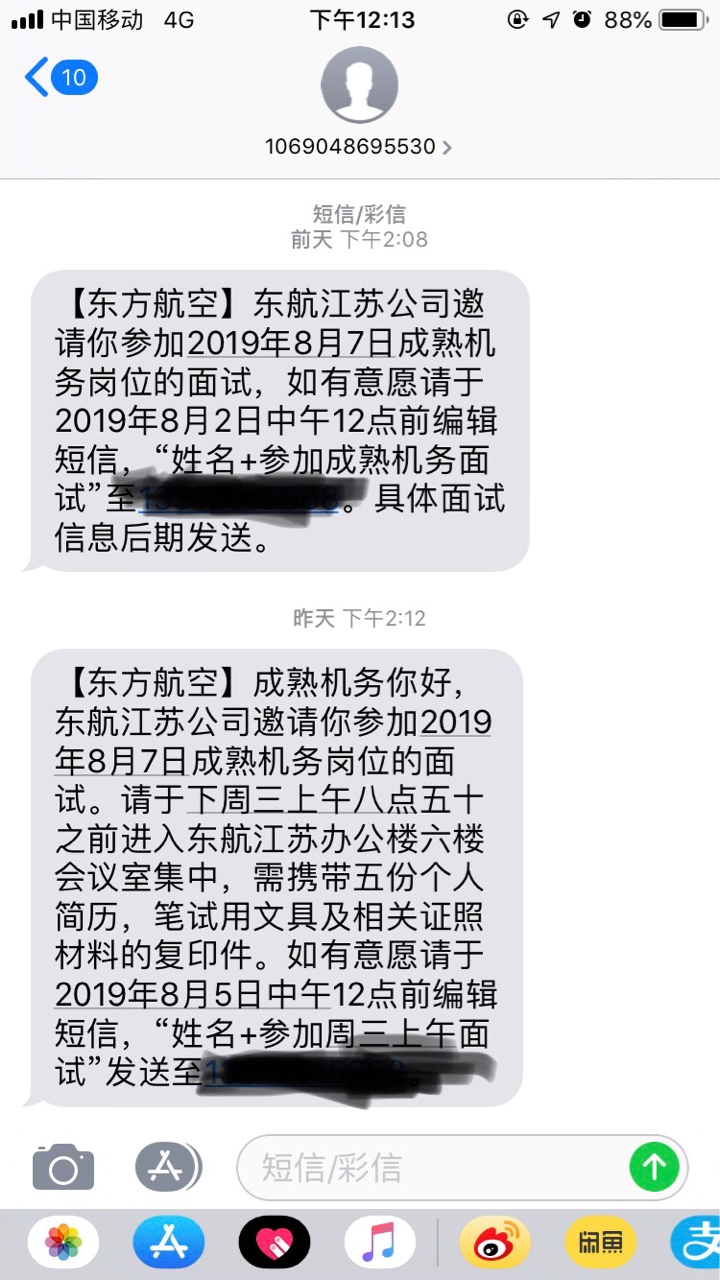Go back to the messages list

coord(60,78)
